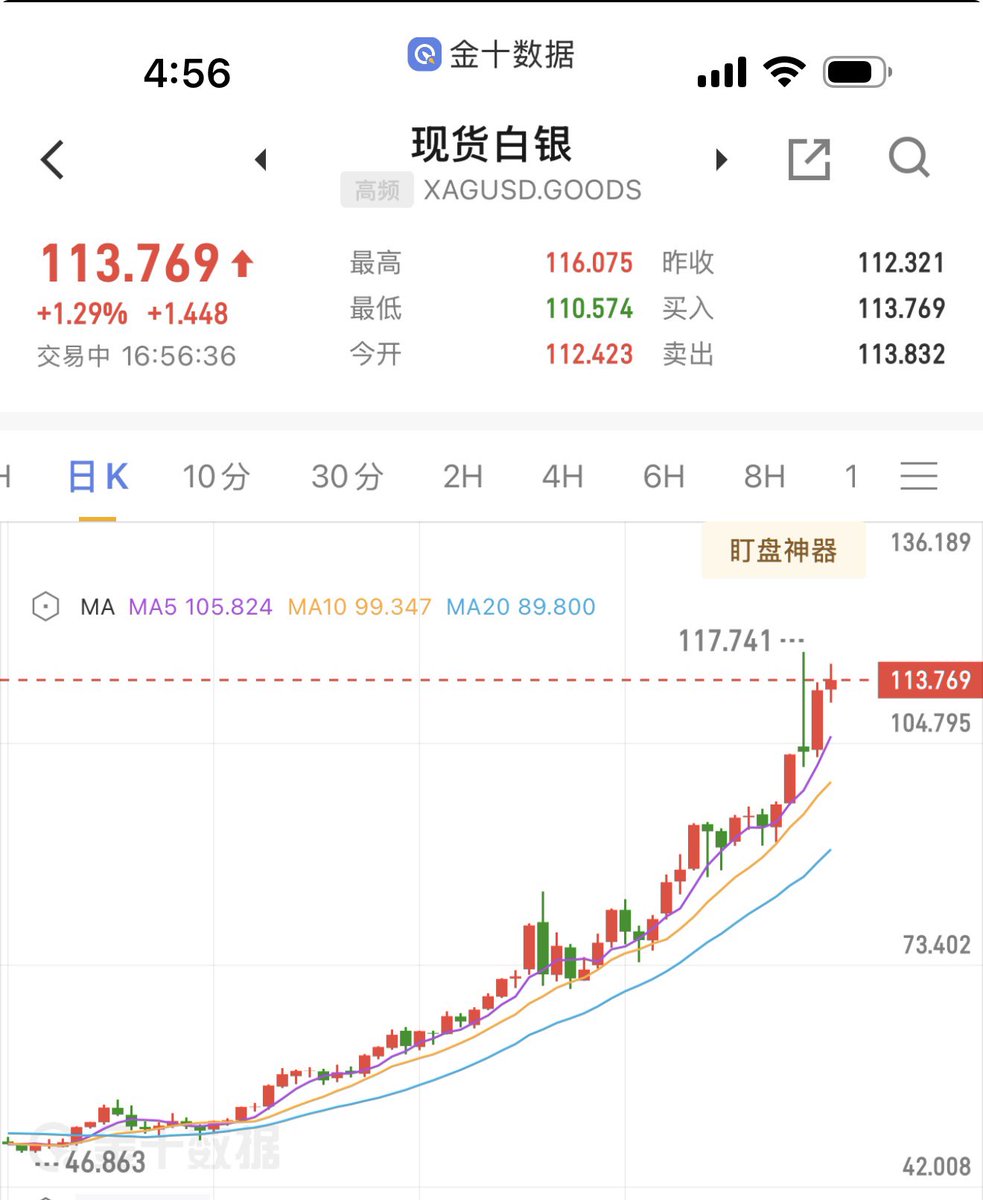The image size is (983, 1200).
Task: Select the 日K chart period
Action: tap(98, 477)
